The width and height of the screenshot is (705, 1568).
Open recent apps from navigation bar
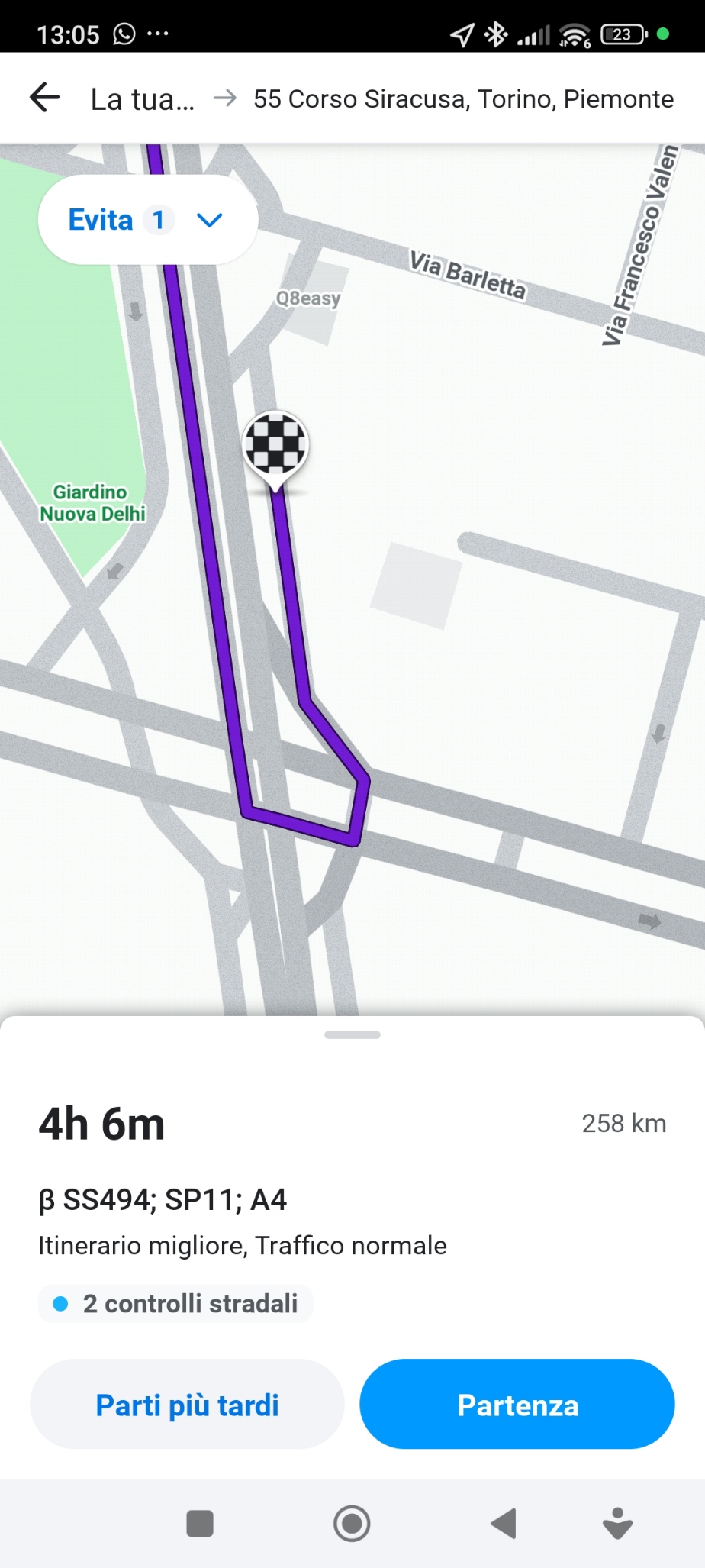click(200, 1523)
